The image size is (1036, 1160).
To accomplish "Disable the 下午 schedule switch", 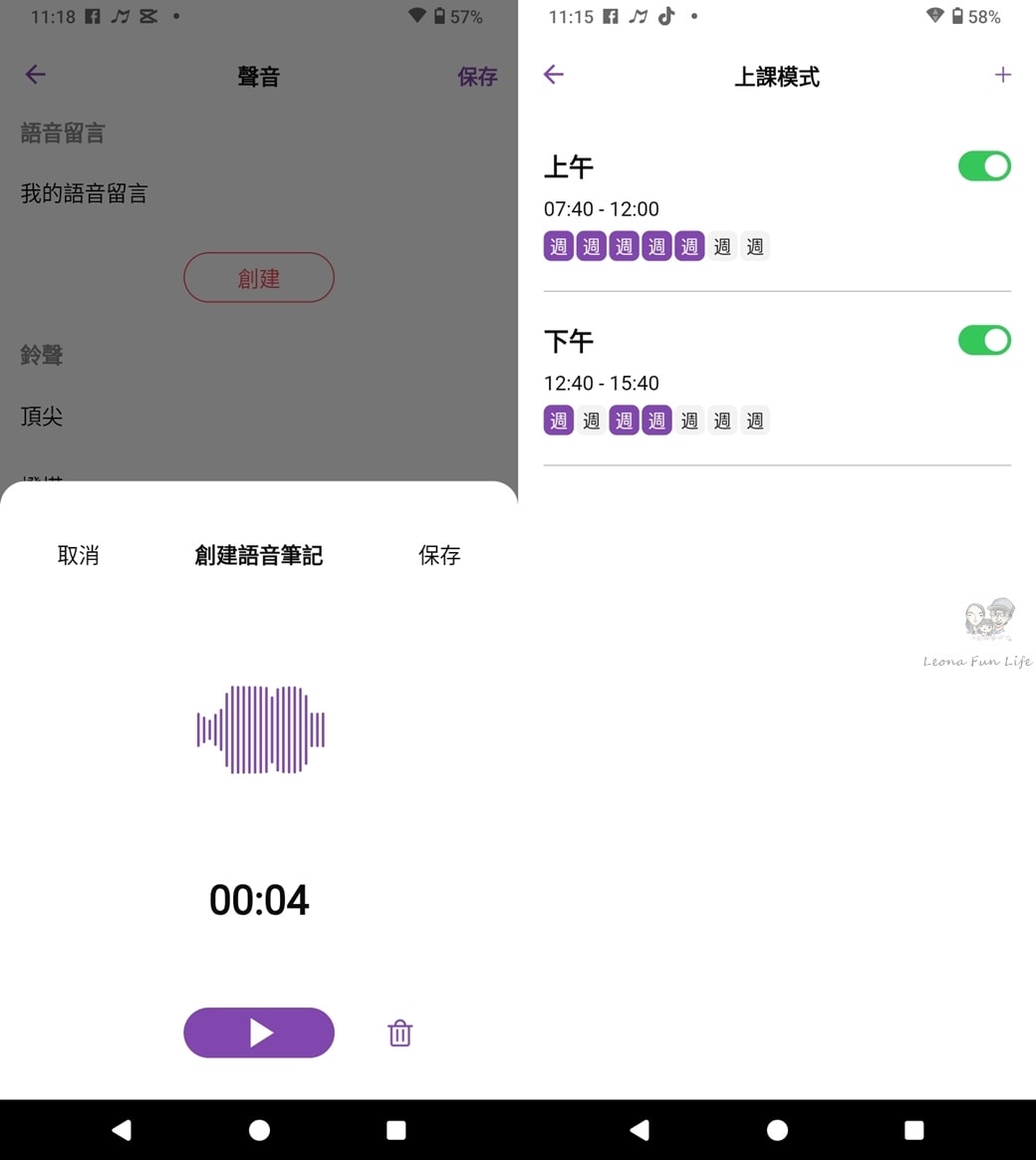I will [984, 341].
